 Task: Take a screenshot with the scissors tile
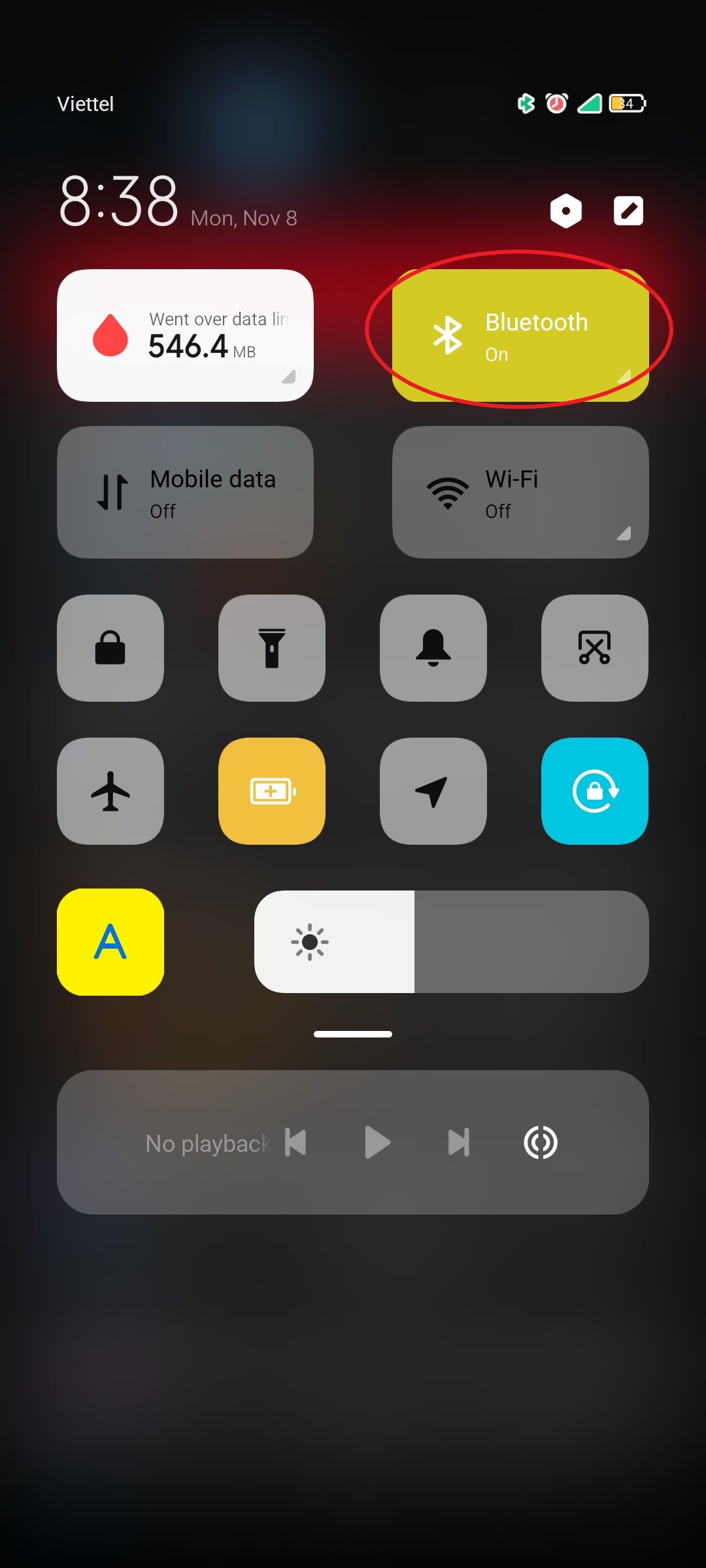pos(595,647)
